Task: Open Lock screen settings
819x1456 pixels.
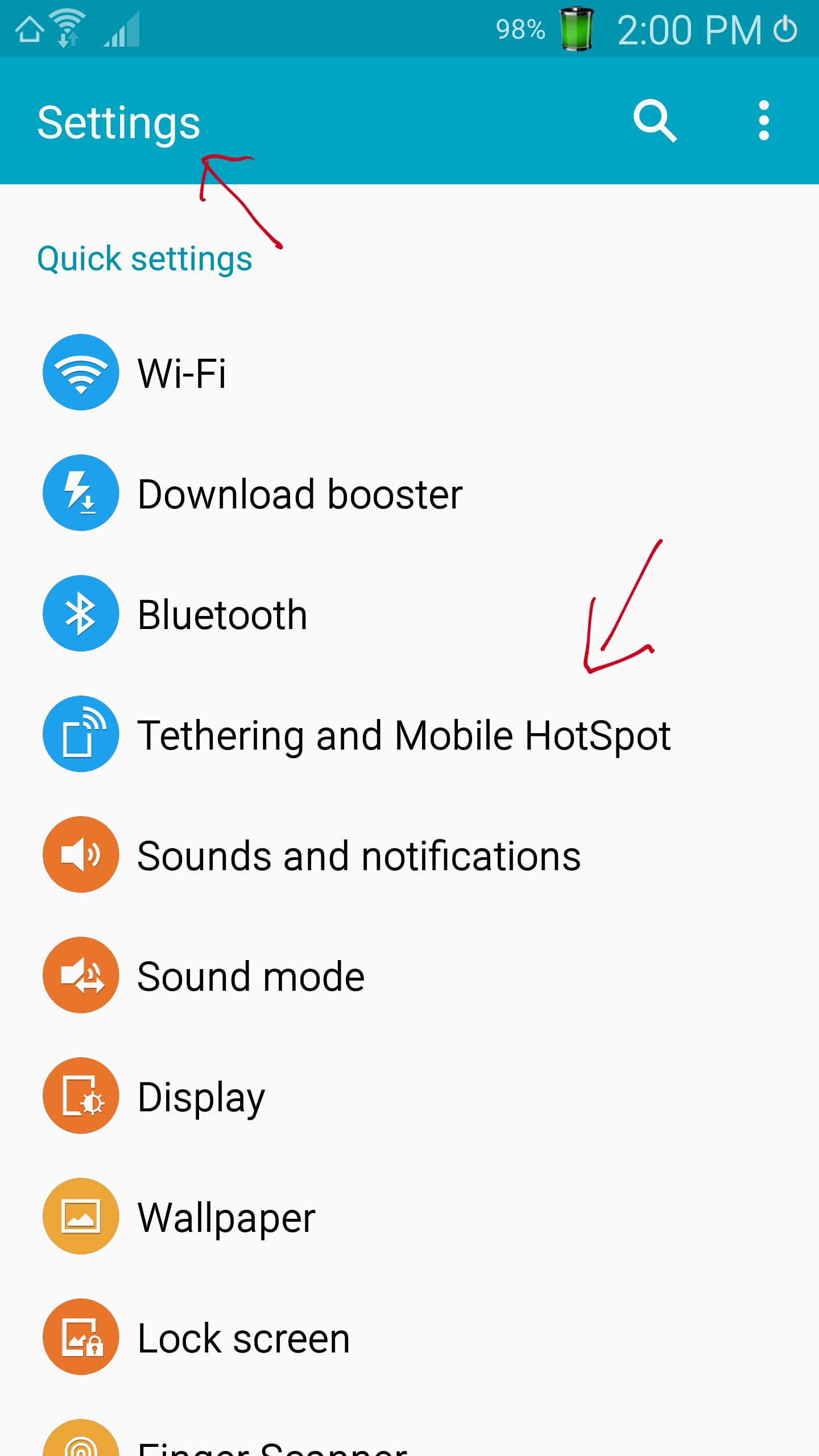Action: 409,1337
